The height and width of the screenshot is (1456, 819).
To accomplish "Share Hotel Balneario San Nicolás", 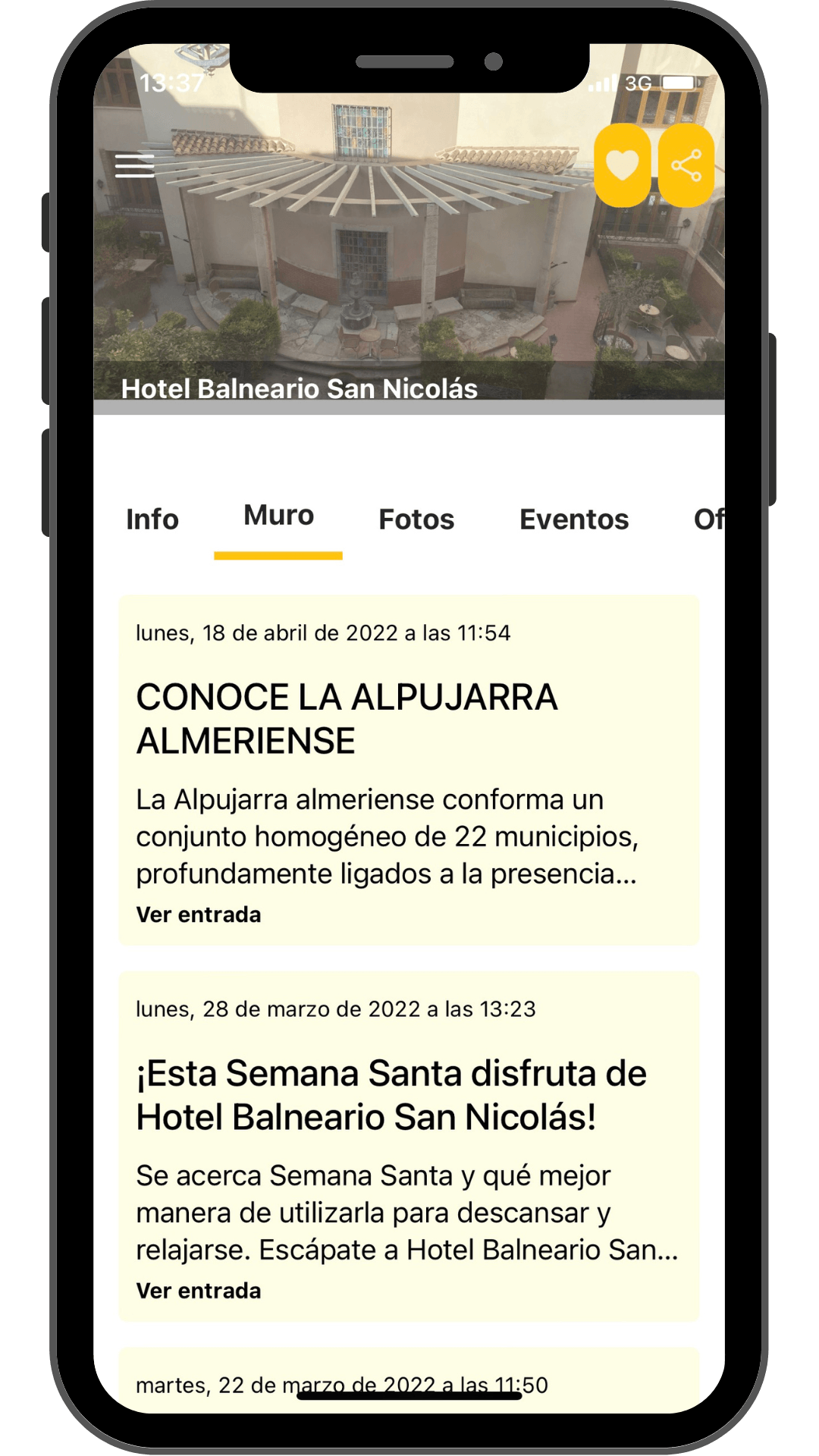I will (686, 165).
